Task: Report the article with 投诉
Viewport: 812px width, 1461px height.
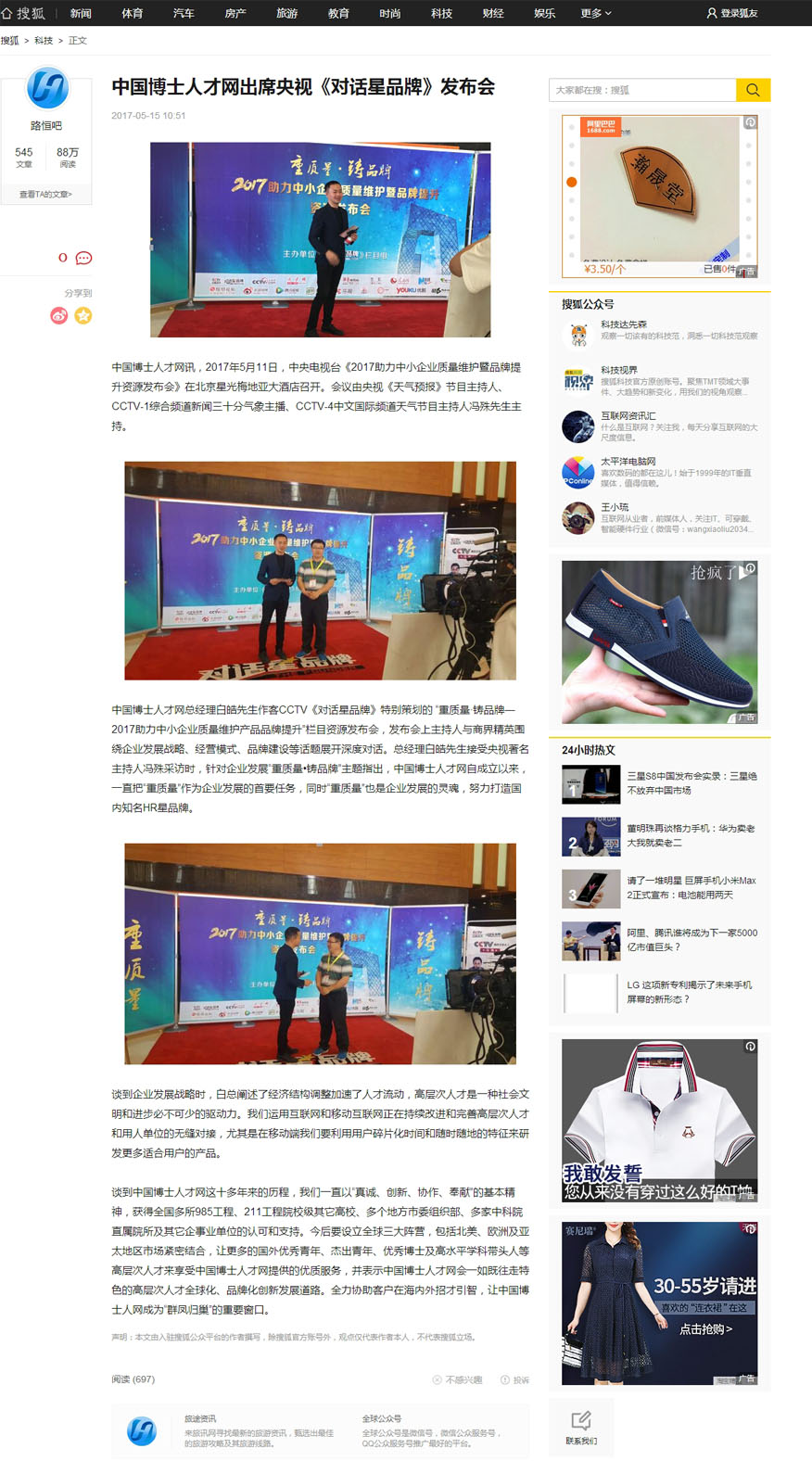Action: point(515,1379)
